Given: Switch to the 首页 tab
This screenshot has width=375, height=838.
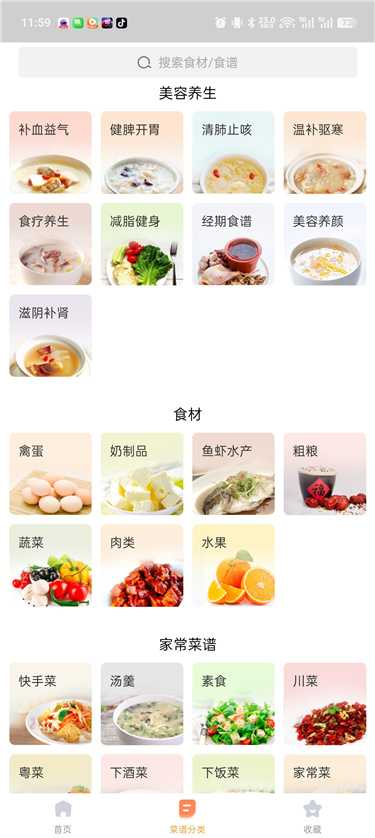Looking at the screenshot, I should point(62,817).
